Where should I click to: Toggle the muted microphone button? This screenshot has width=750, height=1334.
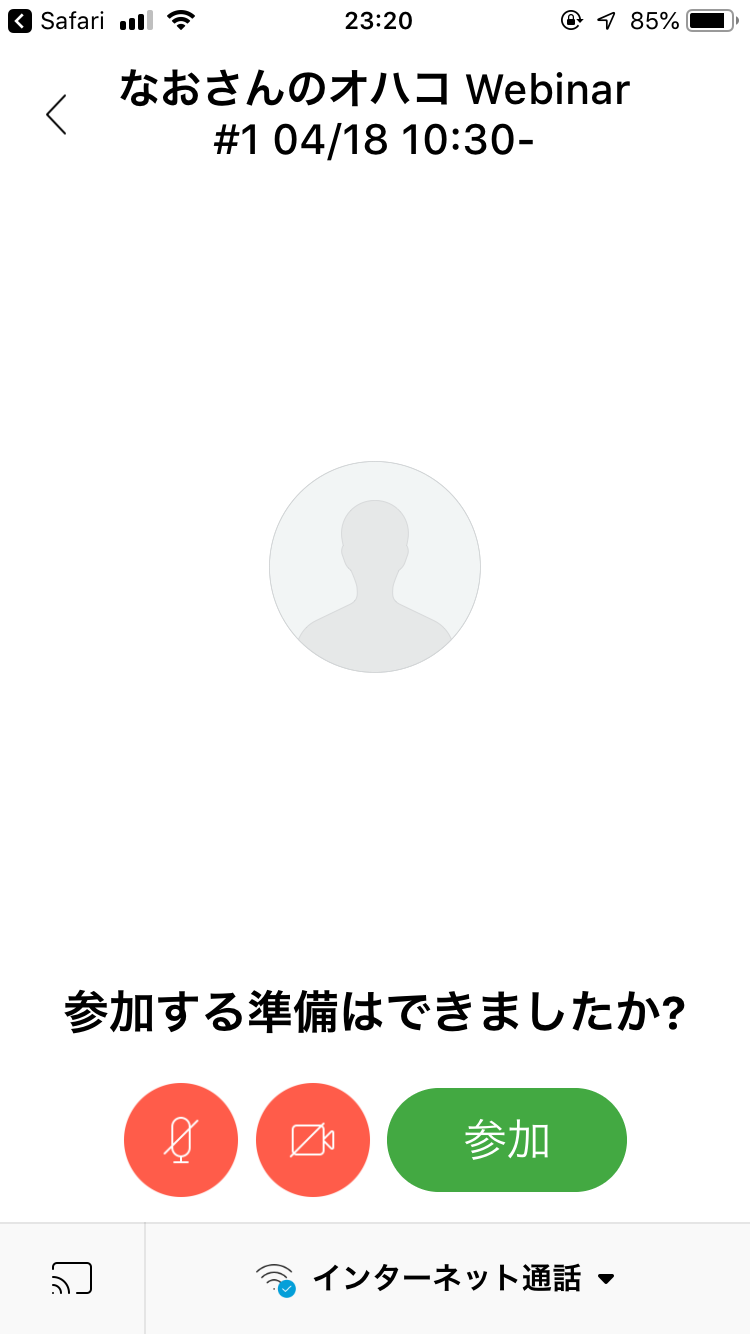181,1140
